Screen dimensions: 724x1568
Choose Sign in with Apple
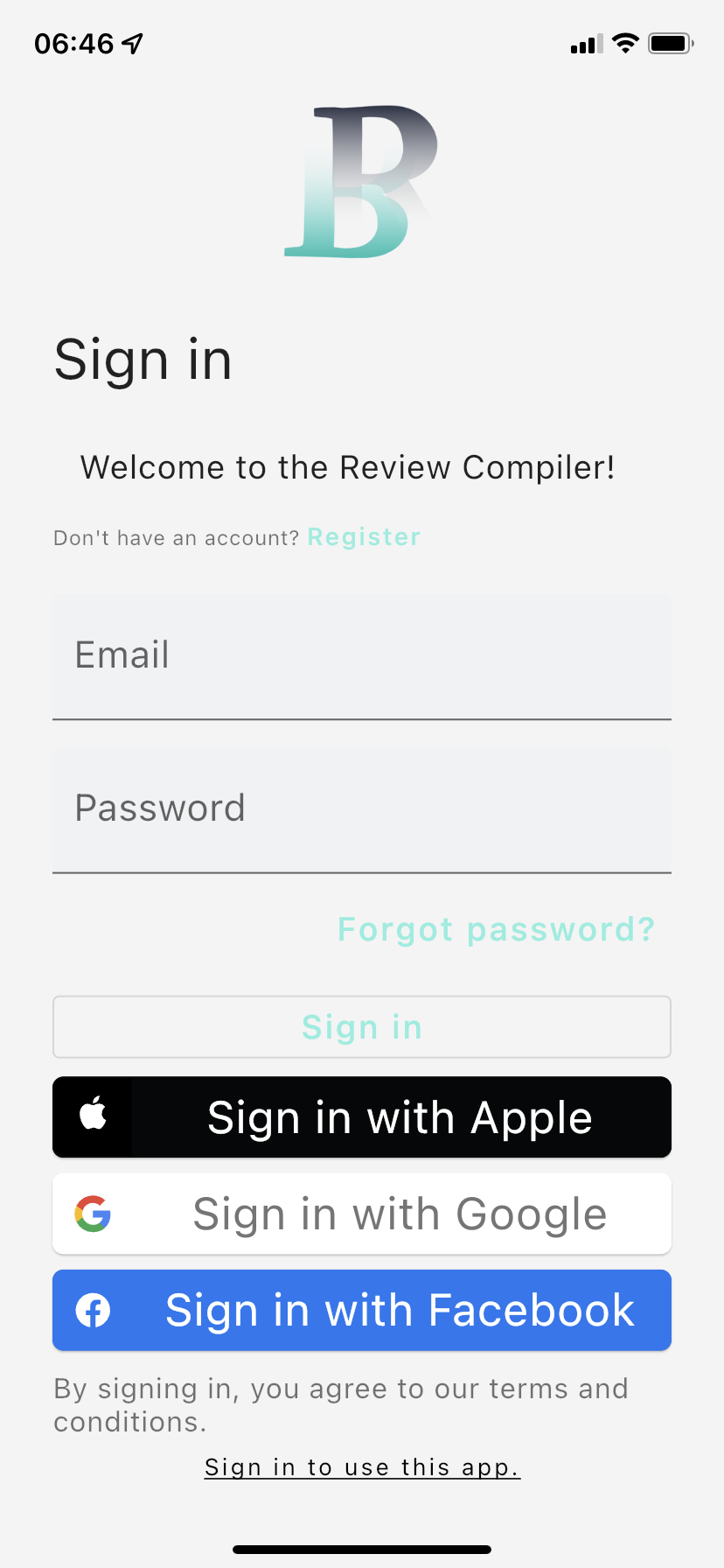(362, 1116)
